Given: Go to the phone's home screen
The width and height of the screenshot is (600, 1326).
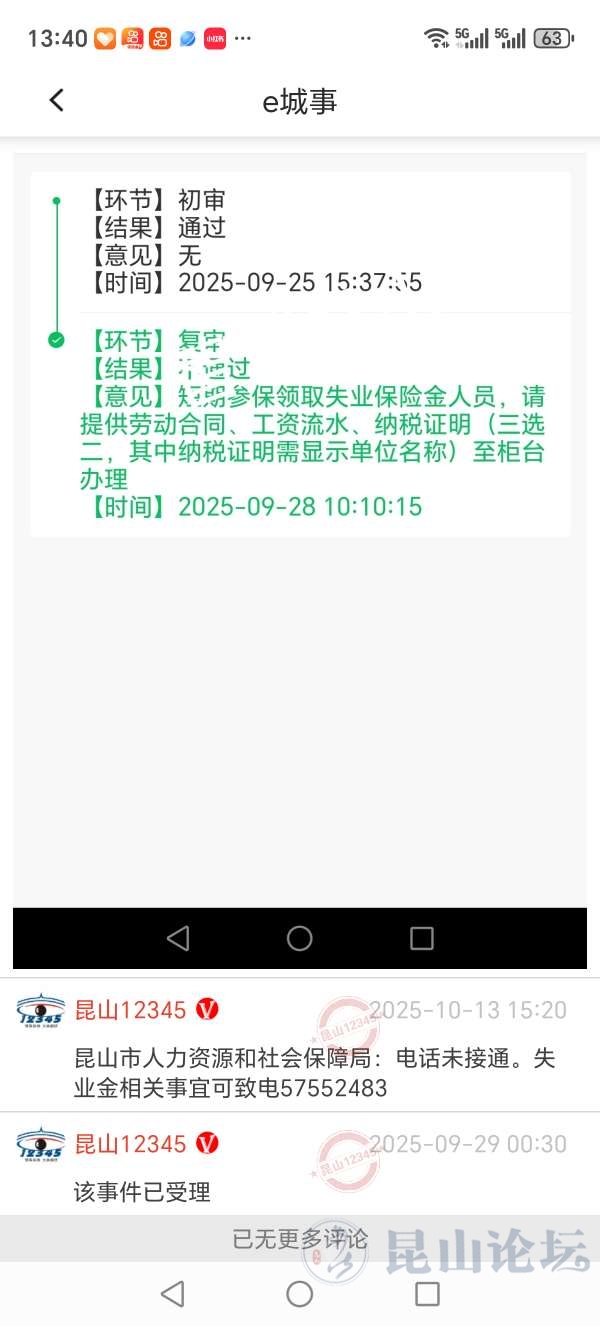Looking at the screenshot, I should tap(300, 1293).
